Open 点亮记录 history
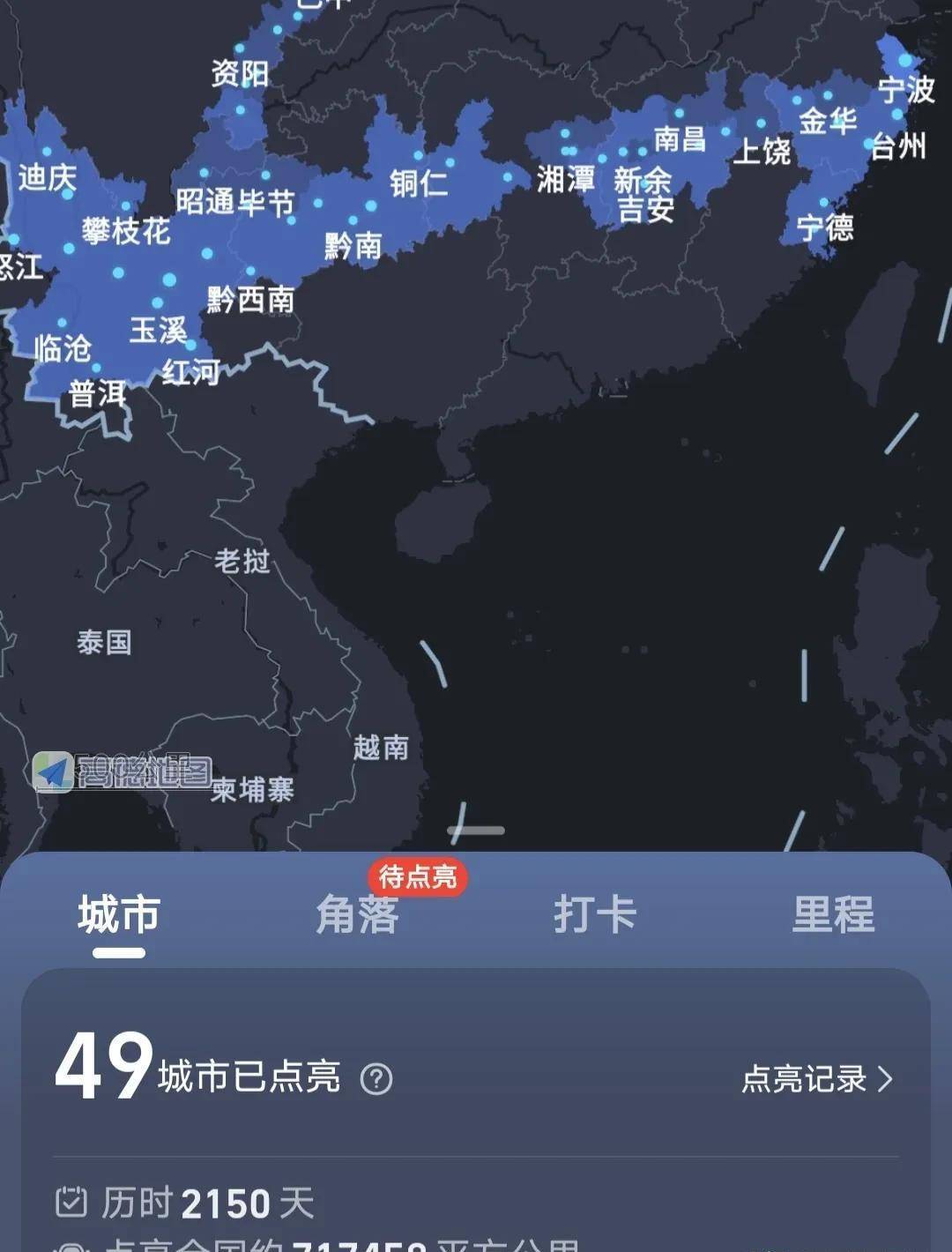The width and height of the screenshot is (952, 1252). point(816,1079)
